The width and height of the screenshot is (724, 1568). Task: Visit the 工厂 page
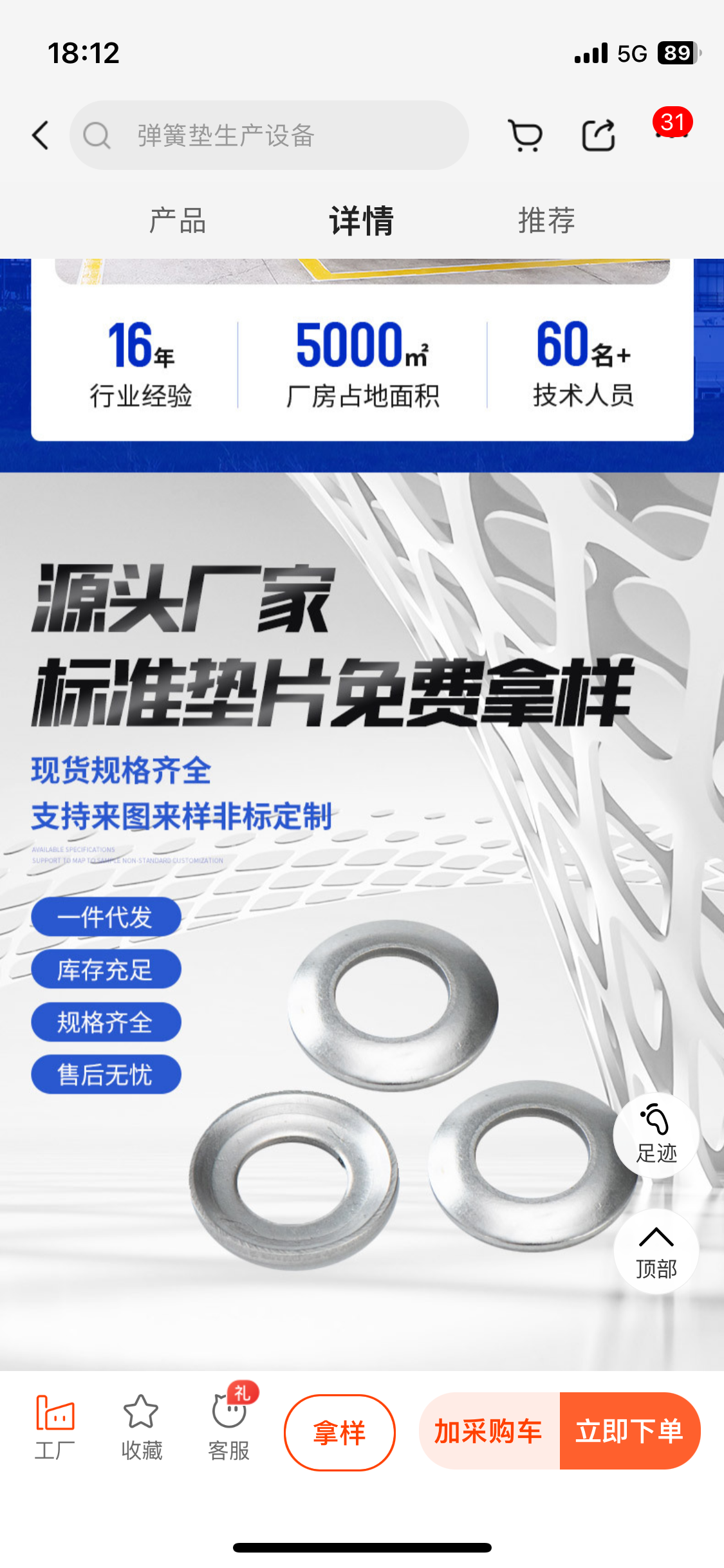pyautogui.click(x=55, y=1428)
